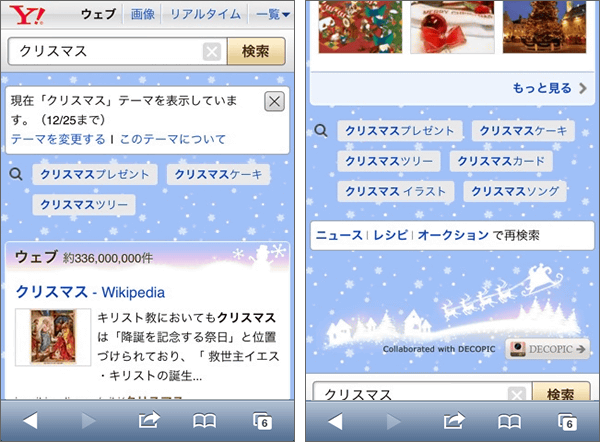This screenshot has width=600, height=442.
Task: Switch to the 画像 tab
Action: (x=142, y=14)
